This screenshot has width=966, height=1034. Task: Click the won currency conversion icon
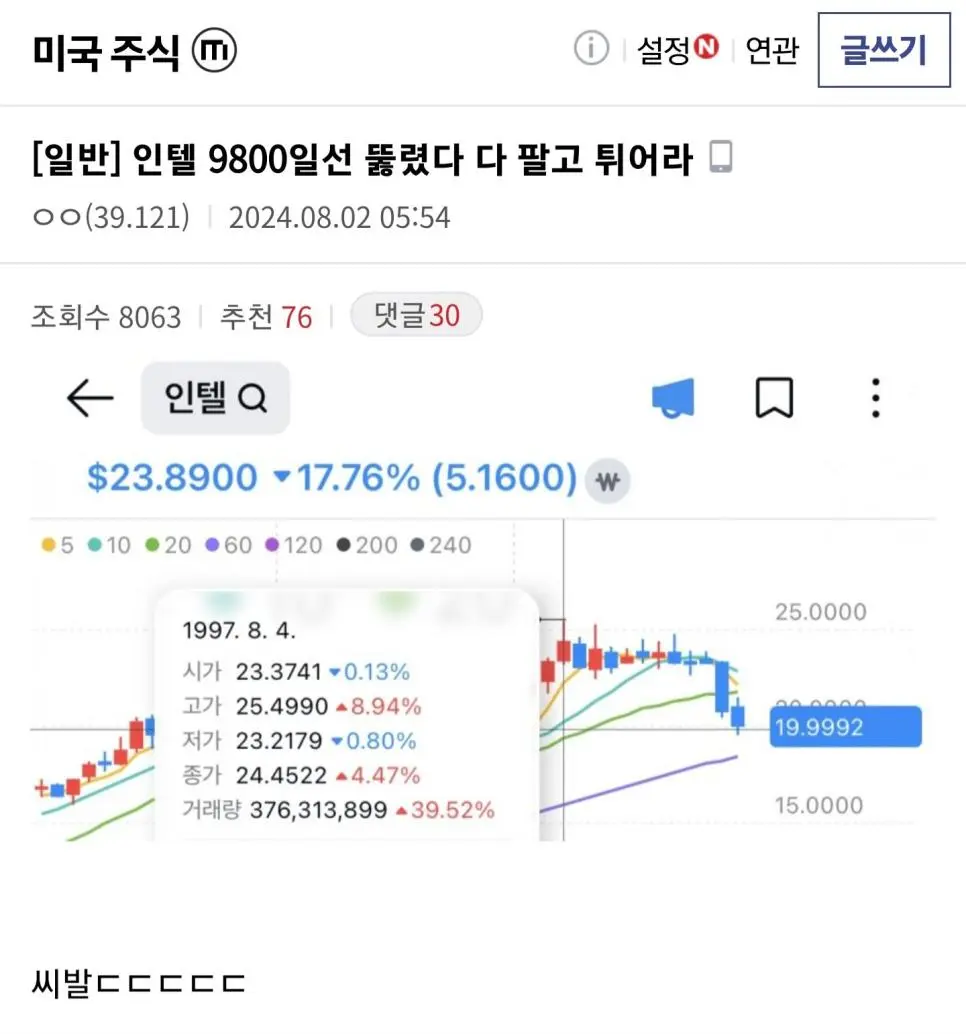click(x=606, y=481)
